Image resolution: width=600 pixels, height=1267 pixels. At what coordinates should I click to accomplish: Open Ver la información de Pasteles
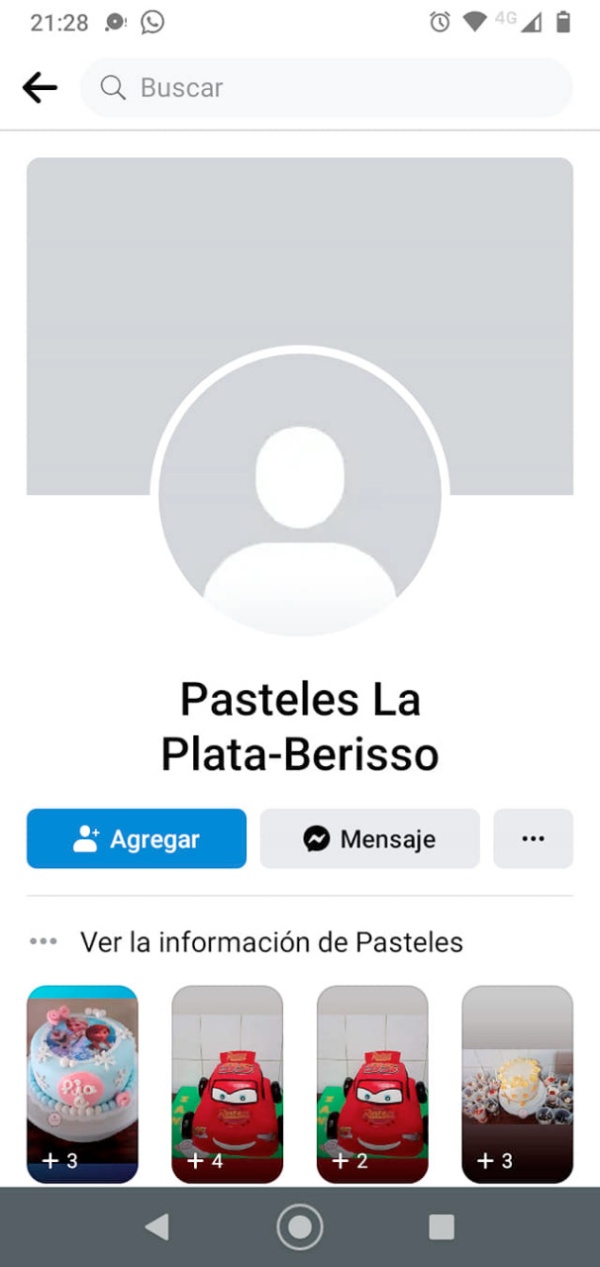coord(272,941)
